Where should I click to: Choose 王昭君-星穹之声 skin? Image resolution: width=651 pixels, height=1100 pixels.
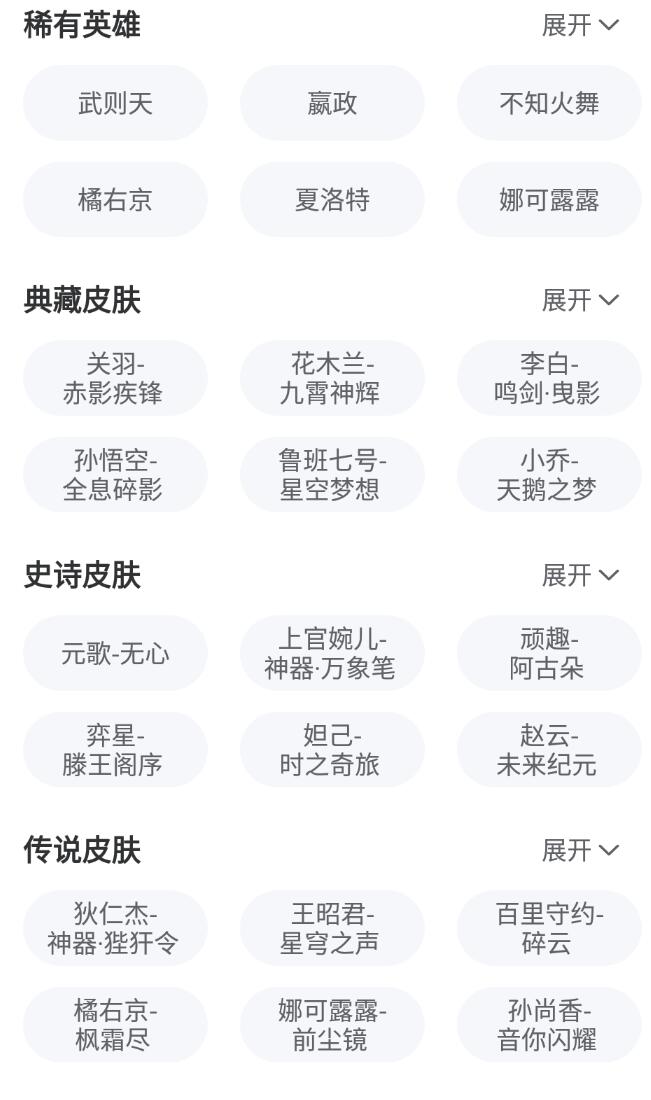pos(332,928)
